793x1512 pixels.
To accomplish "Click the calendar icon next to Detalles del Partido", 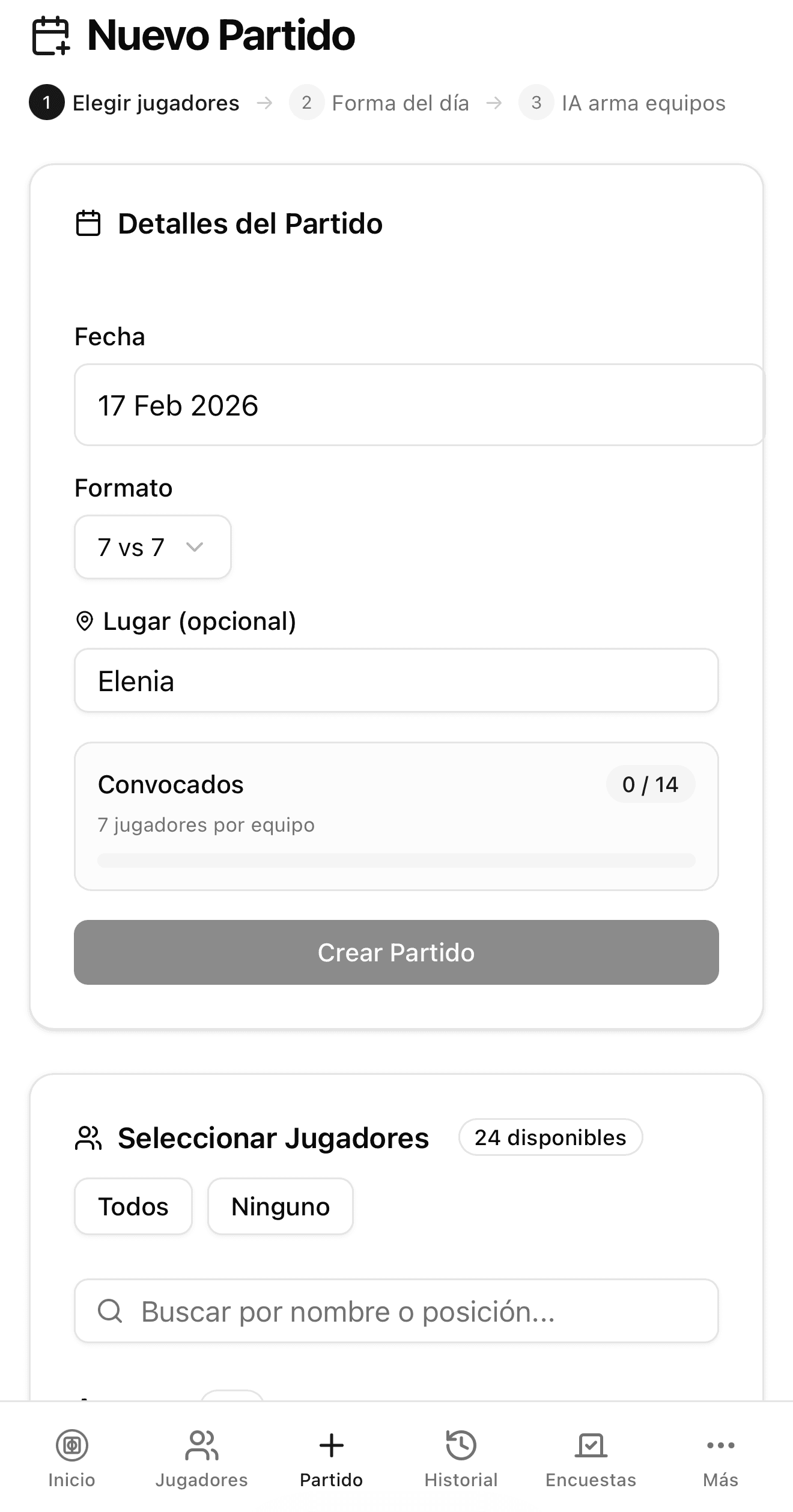I will click(88, 223).
